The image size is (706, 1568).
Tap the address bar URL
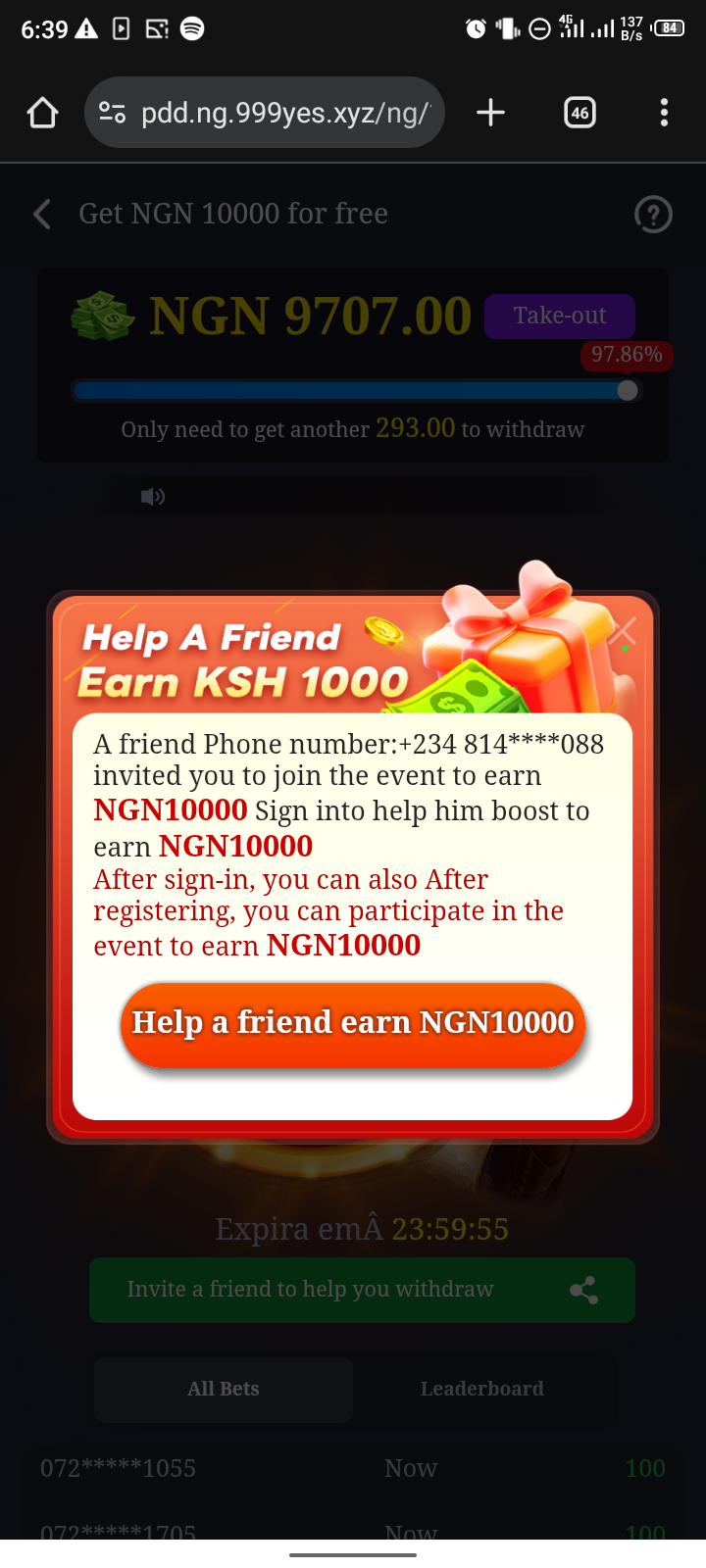coord(284,113)
